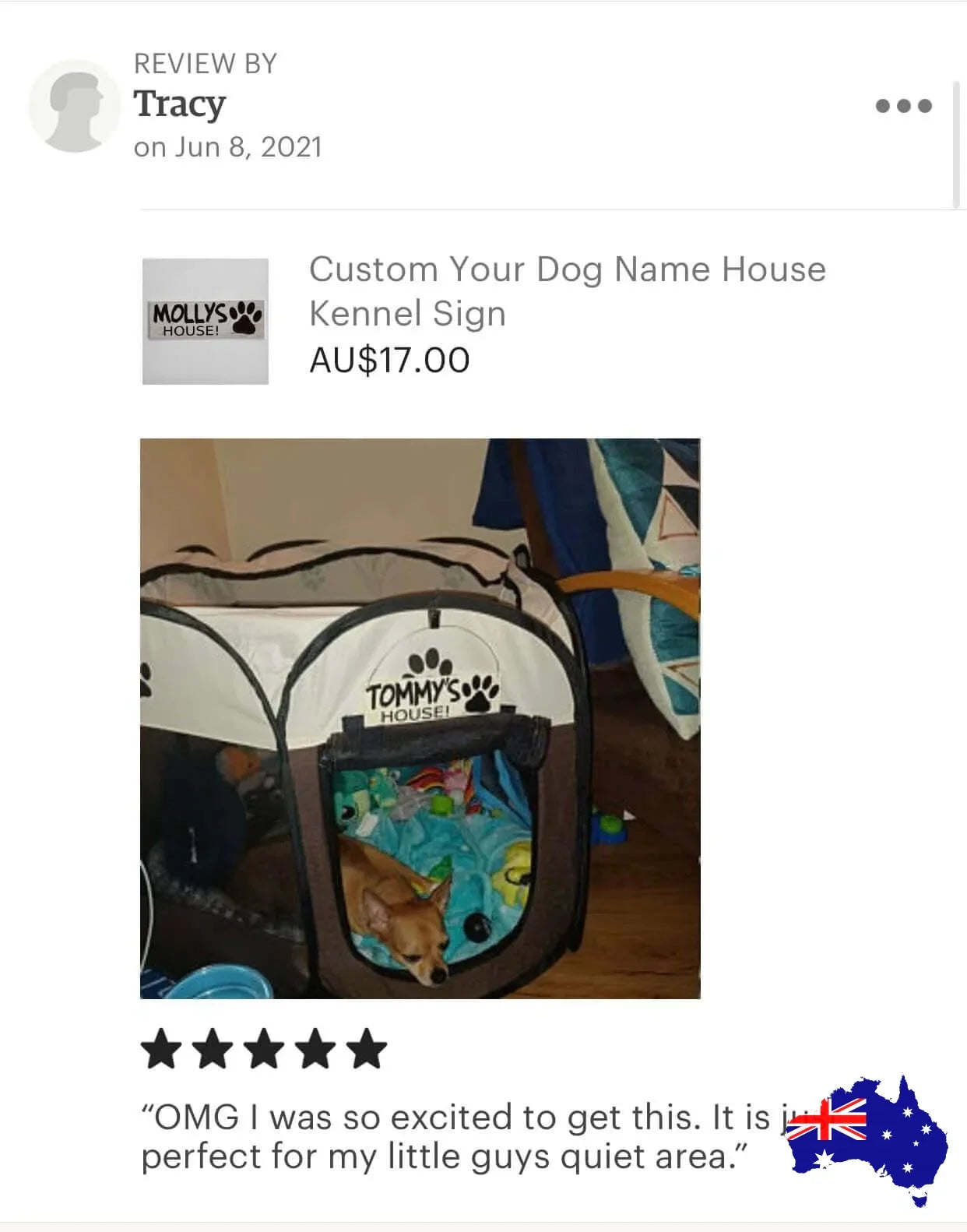Open reviewer Tracy's profile
Viewport: 967px width, 1232px height.
point(180,104)
